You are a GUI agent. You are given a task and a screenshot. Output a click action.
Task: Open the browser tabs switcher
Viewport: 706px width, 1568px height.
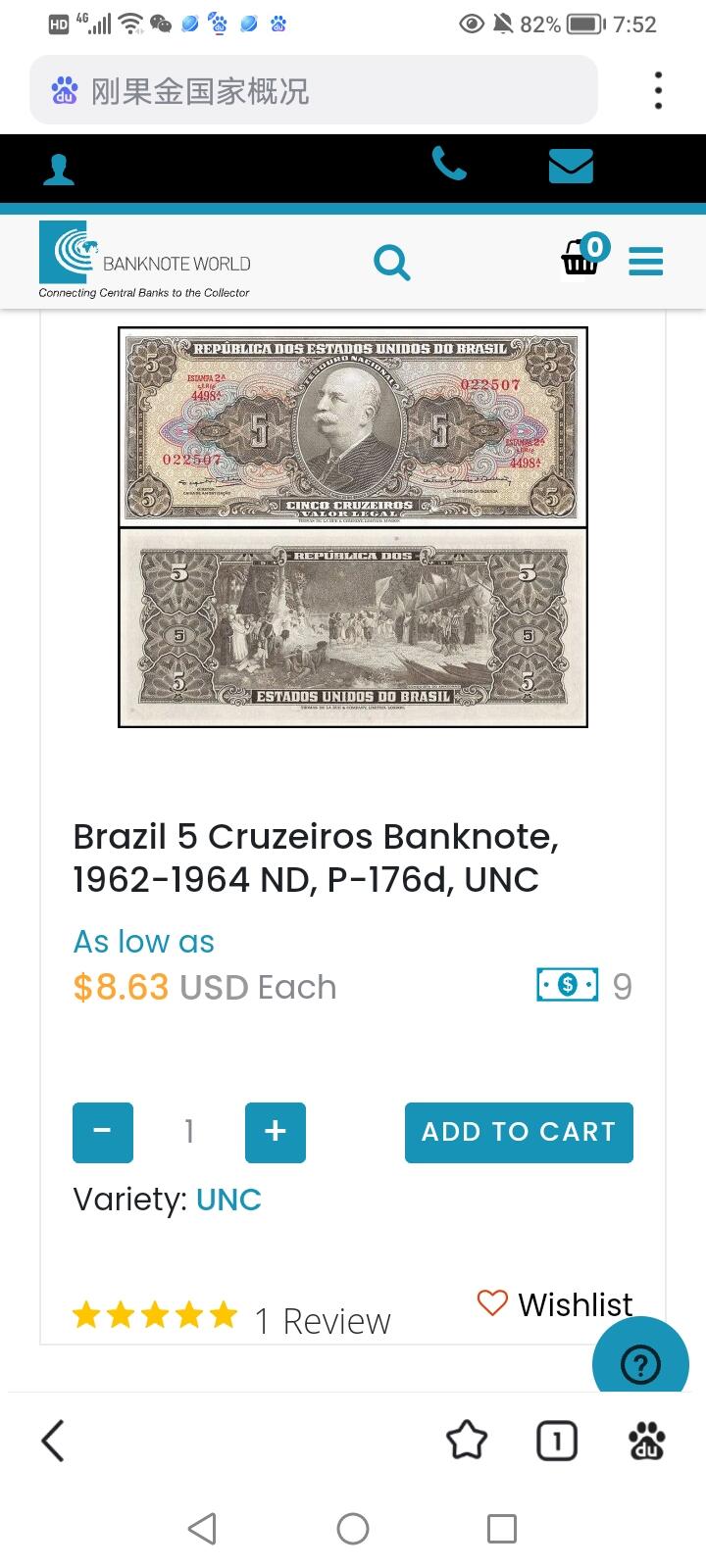pyautogui.click(x=557, y=1441)
